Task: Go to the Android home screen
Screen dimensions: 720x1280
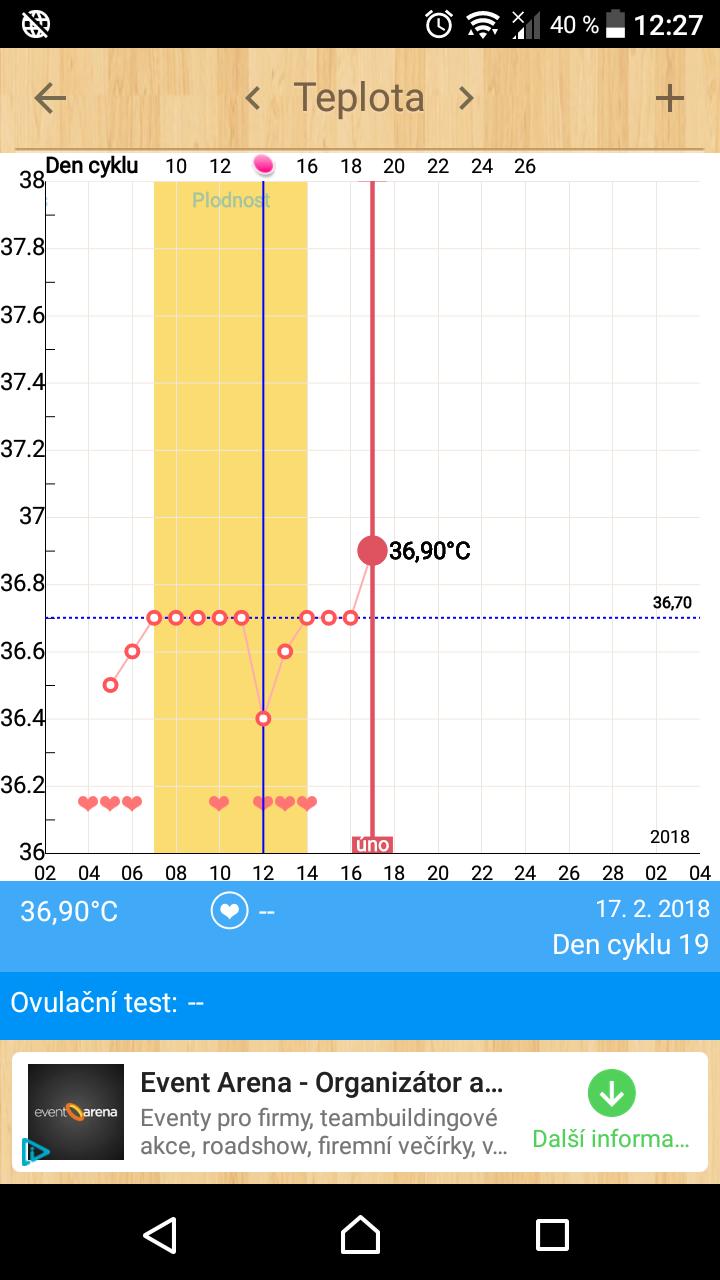Action: [x=360, y=1235]
